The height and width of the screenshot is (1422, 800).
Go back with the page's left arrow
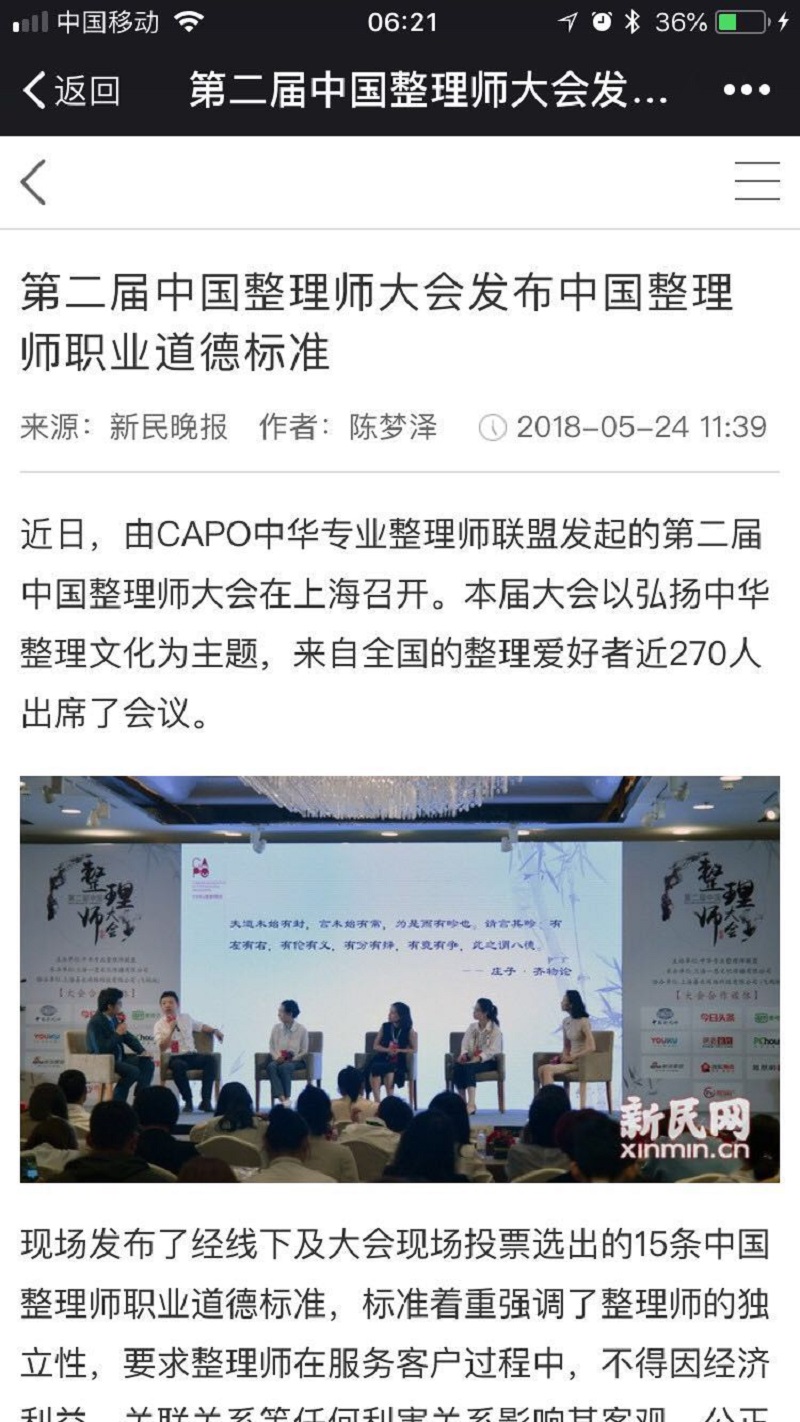click(x=34, y=182)
